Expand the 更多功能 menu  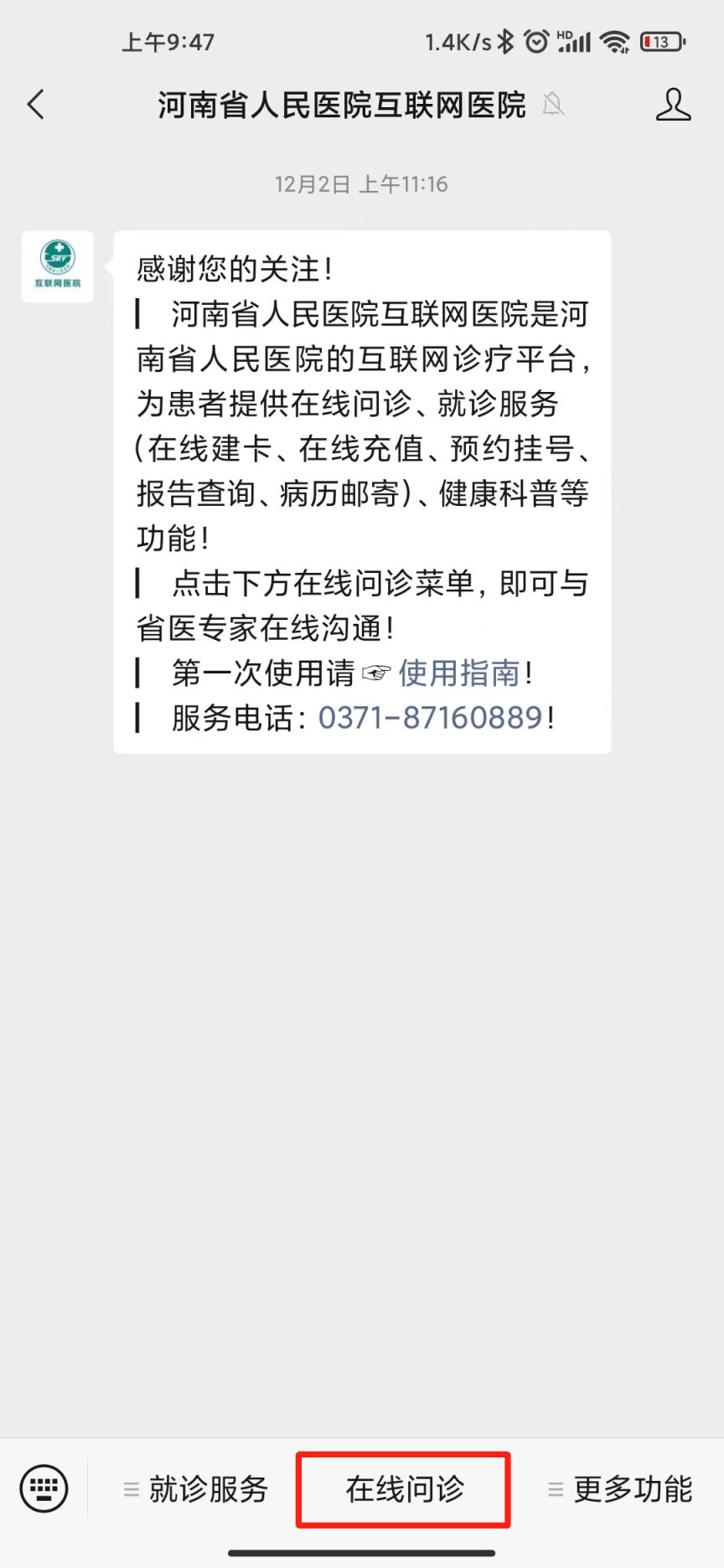(x=620, y=1488)
